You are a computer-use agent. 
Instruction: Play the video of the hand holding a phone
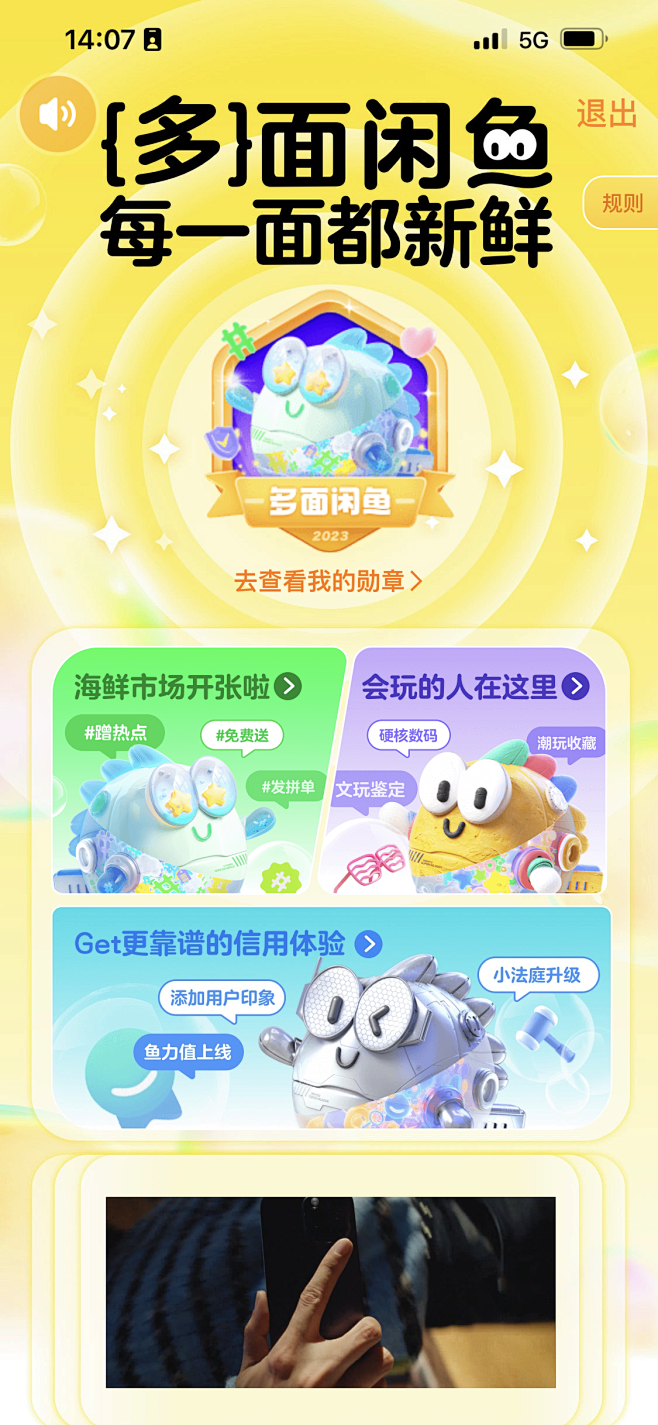(331, 1292)
